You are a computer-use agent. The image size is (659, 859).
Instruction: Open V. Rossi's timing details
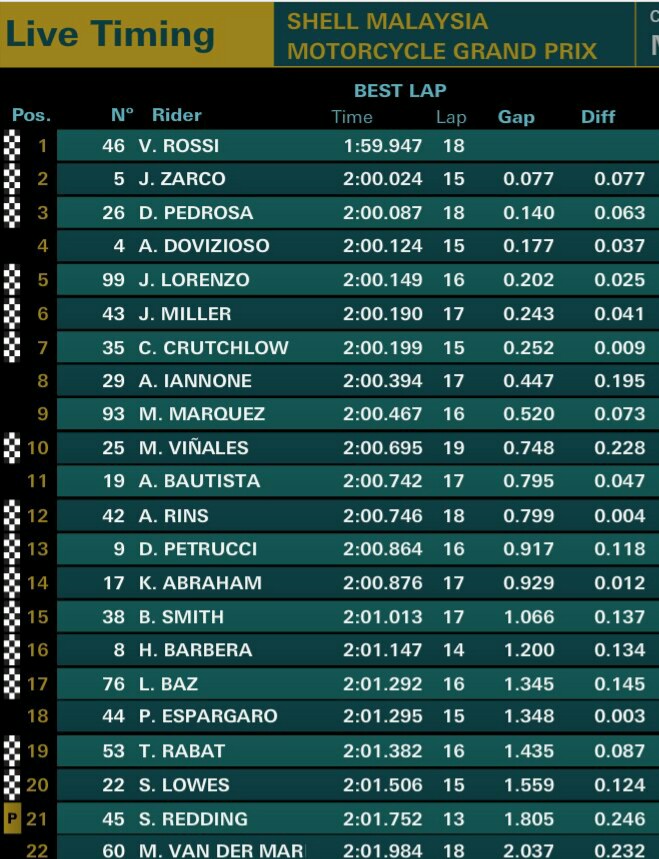358,146
